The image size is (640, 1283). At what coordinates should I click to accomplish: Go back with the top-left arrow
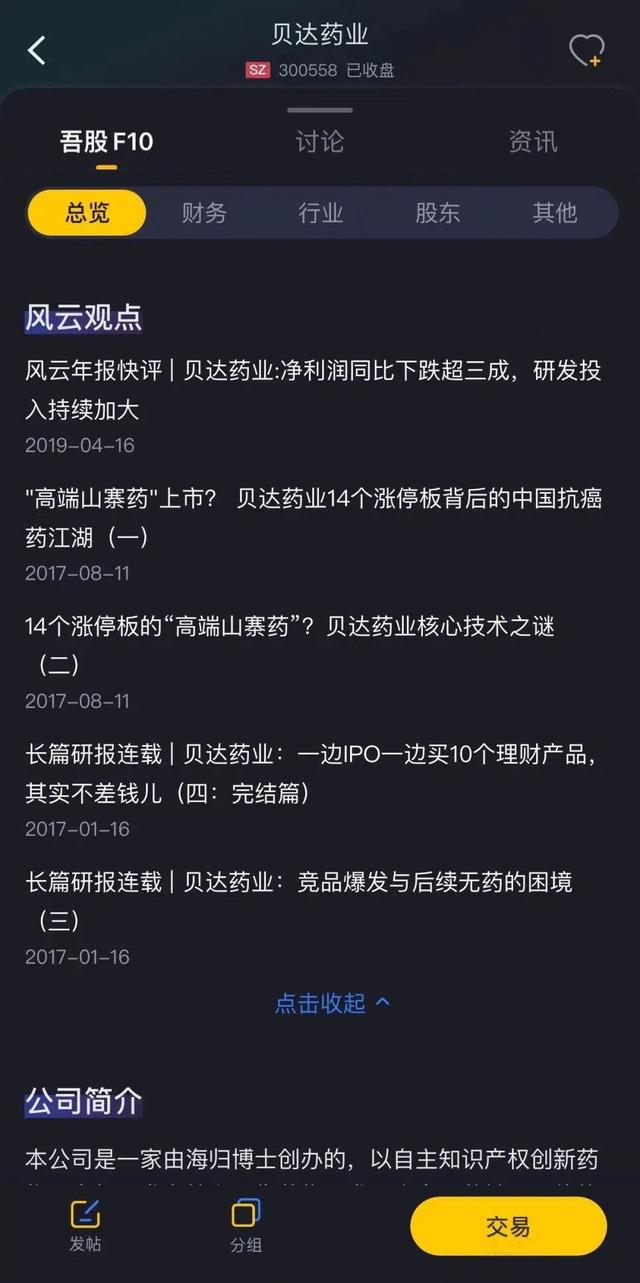tap(37, 50)
